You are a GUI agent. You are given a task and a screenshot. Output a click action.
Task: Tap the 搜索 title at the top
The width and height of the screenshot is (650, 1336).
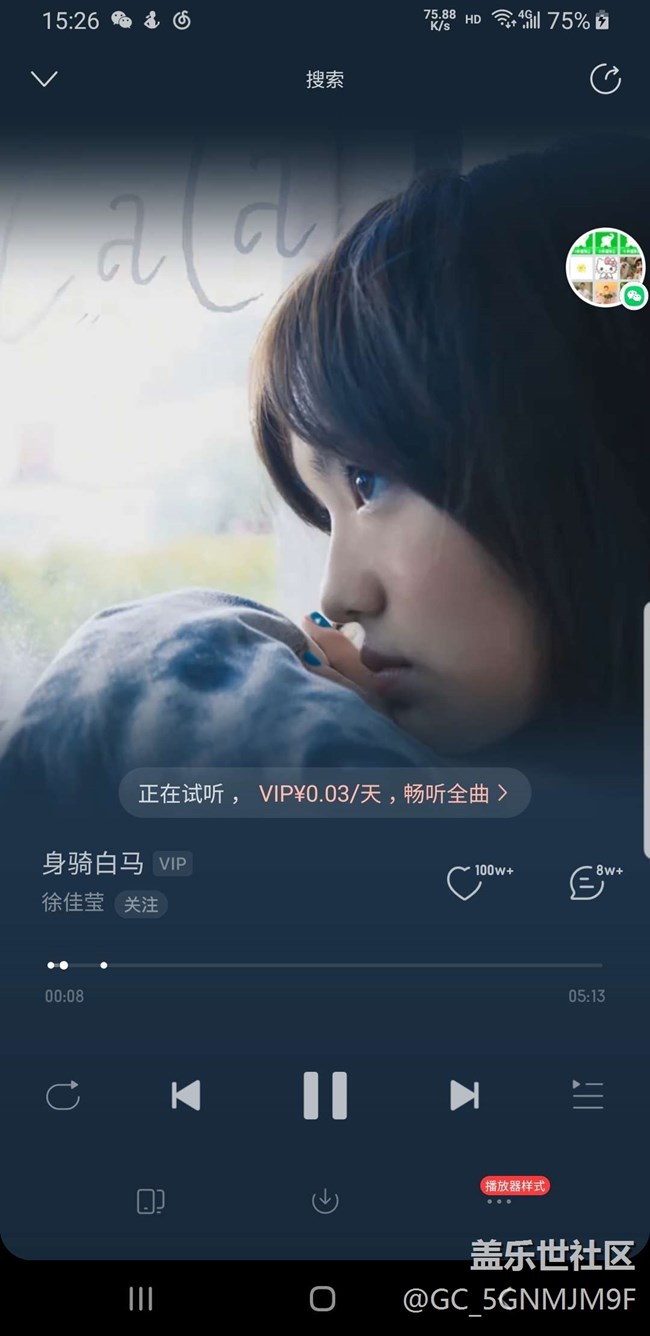pyautogui.click(x=325, y=80)
